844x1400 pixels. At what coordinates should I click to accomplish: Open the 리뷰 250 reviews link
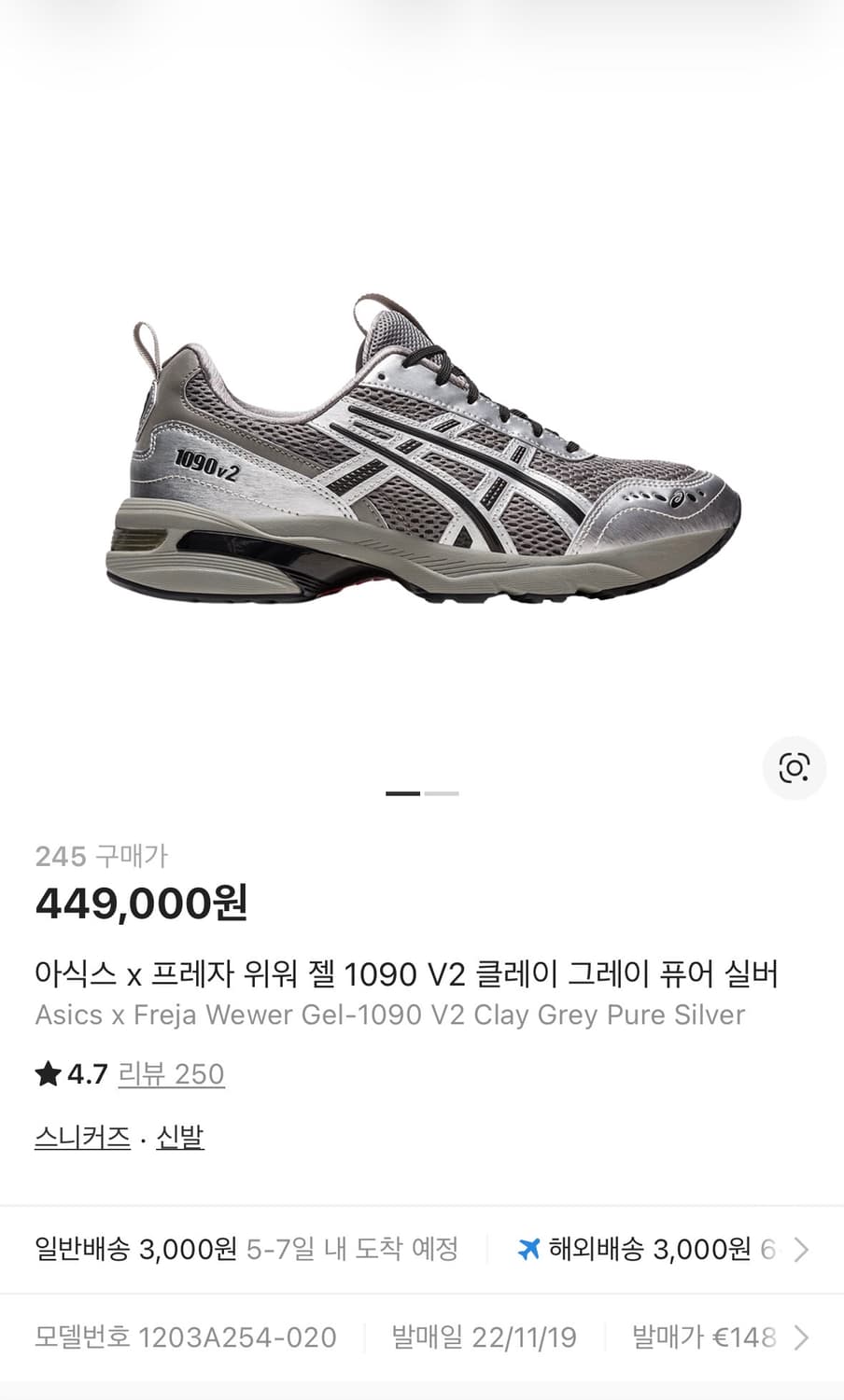click(172, 1073)
